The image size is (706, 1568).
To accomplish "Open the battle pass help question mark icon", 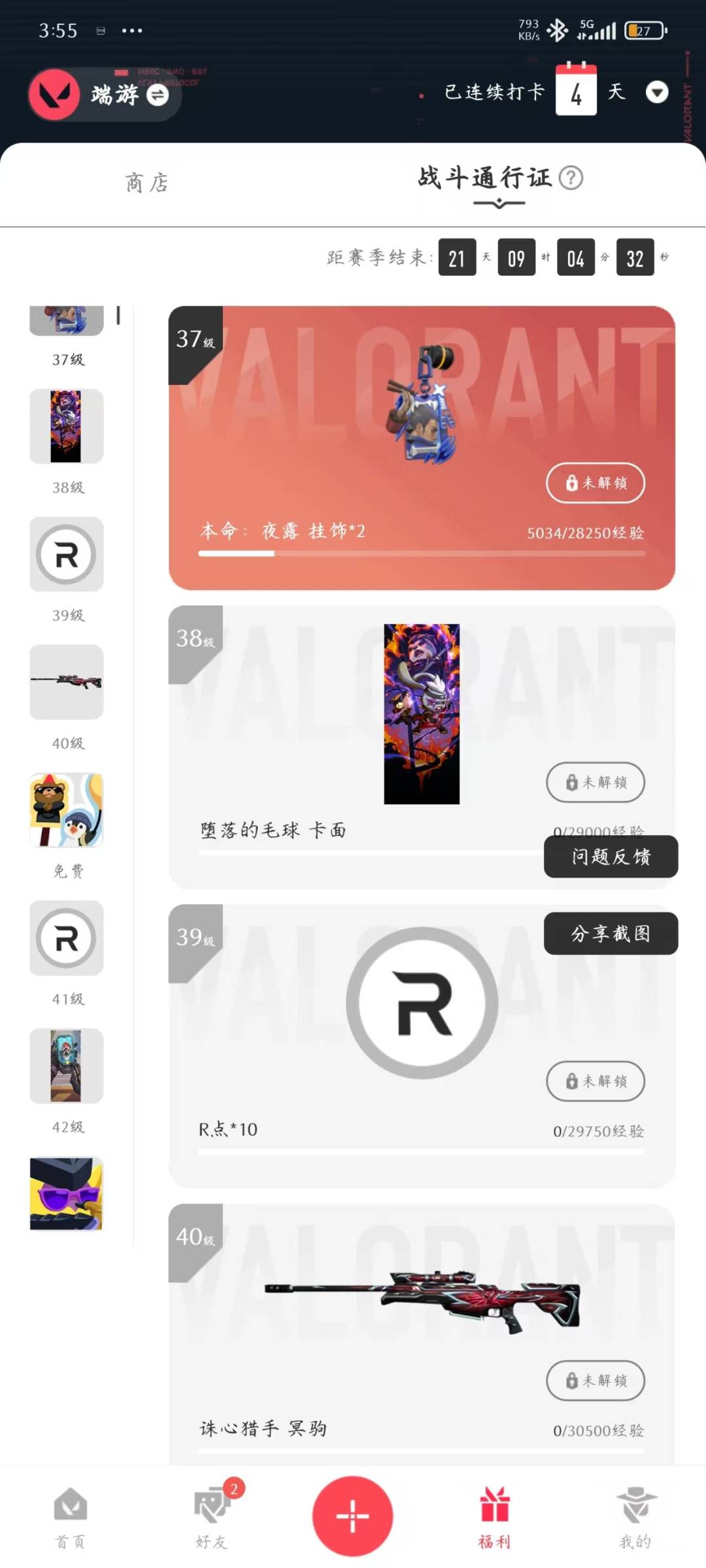I will pyautogui.click(x=572, y=178).
